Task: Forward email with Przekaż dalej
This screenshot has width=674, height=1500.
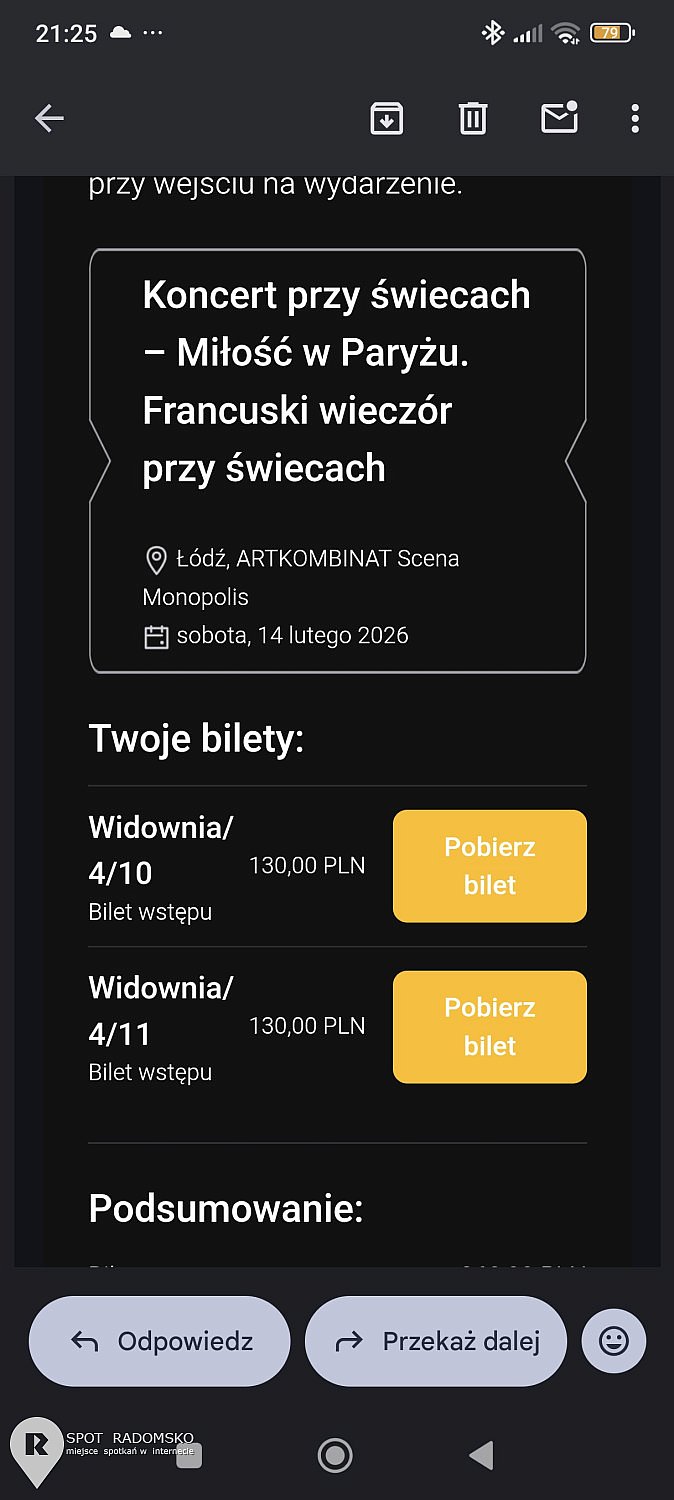Action: click(436, 1341)
